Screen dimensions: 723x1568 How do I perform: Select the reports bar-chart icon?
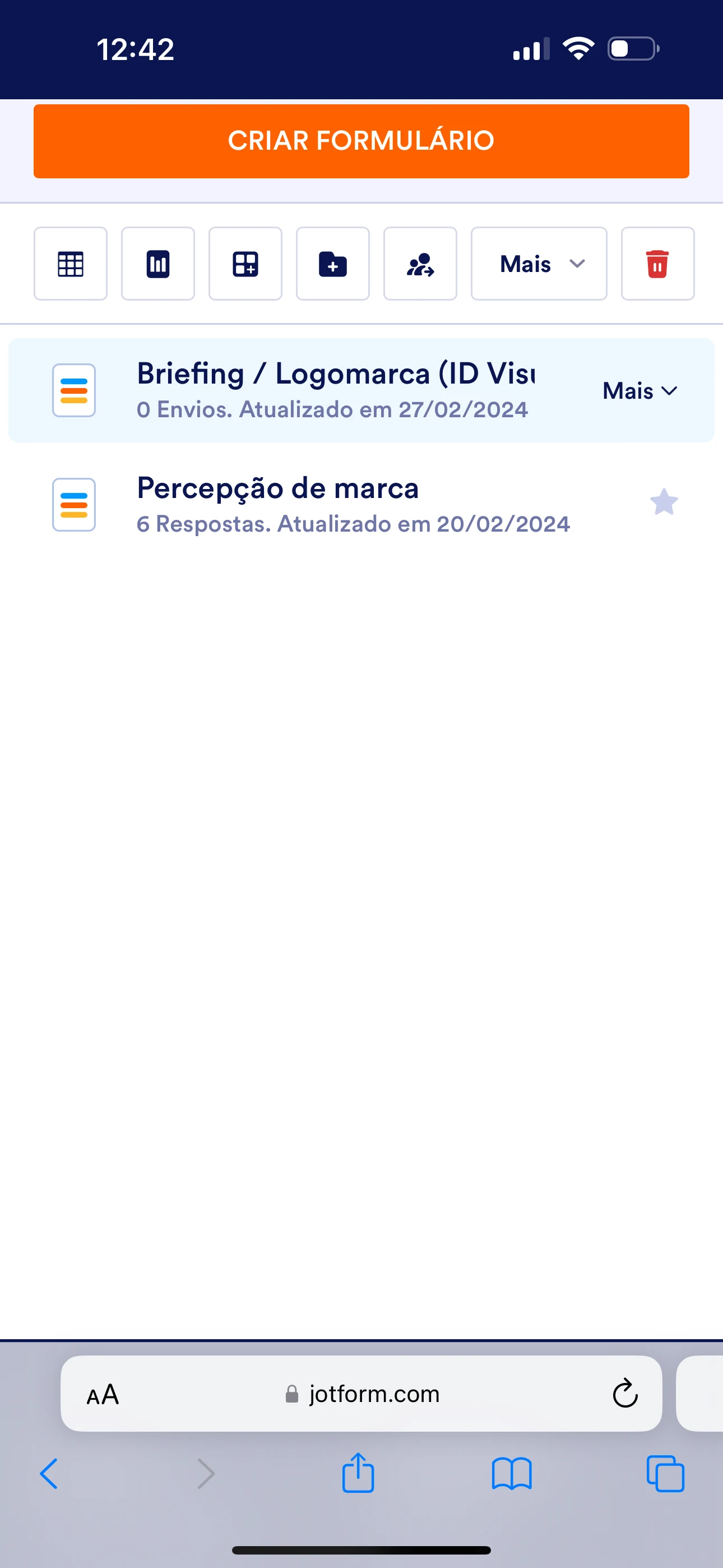(157, 264)
